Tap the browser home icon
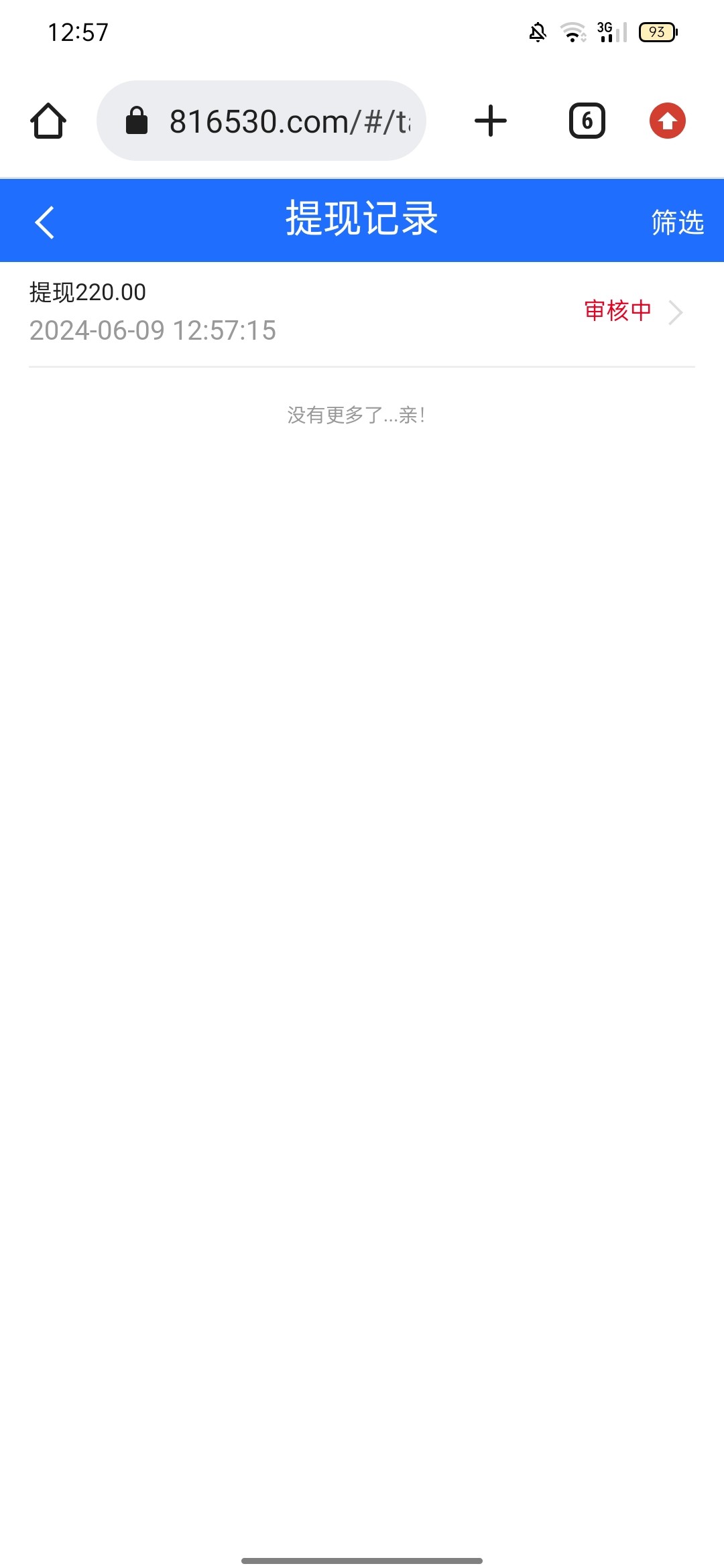This screenshot has height=1568, width=724. (x=48, y=121)
